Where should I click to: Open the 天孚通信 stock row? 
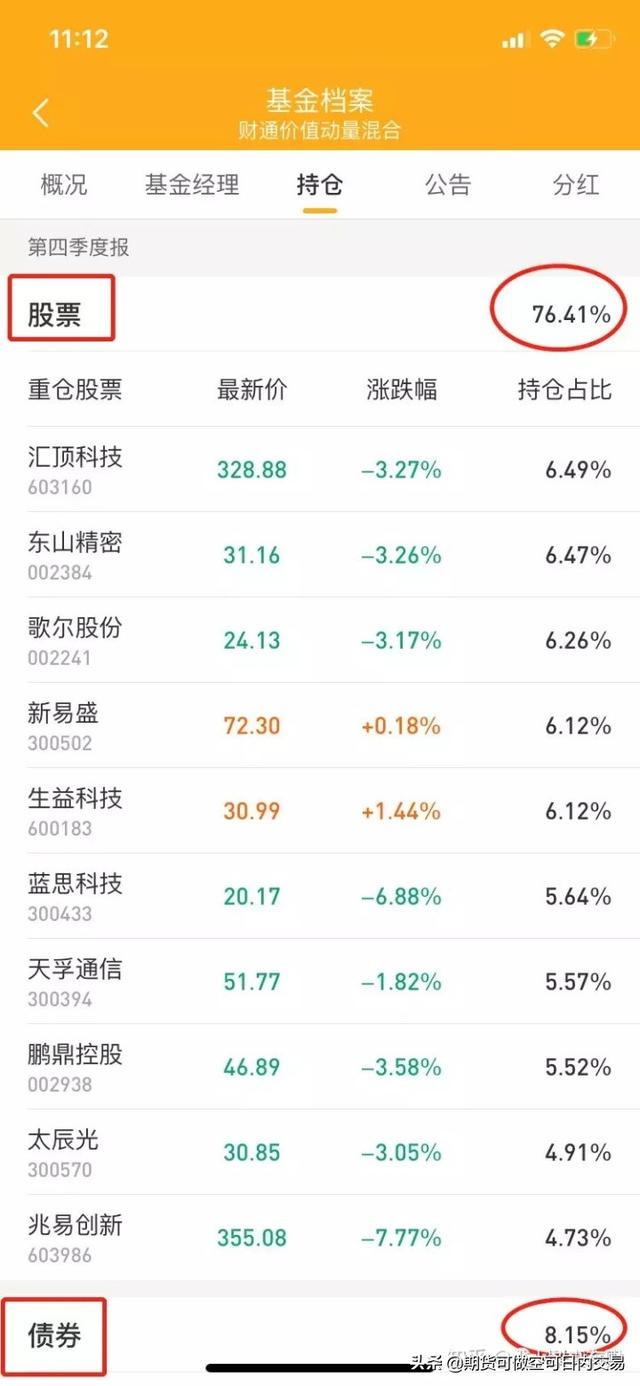[320, 982]
